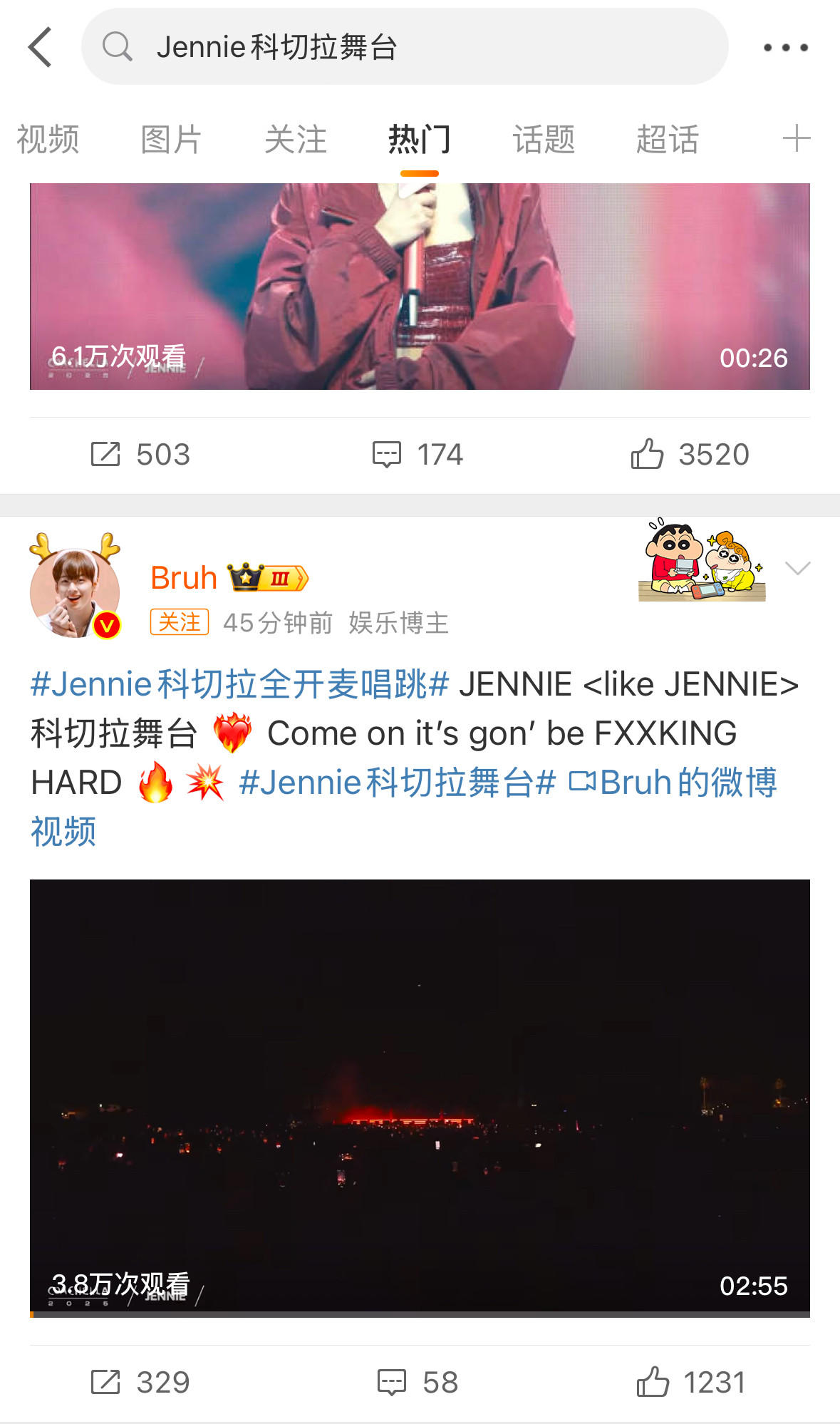Open hashtag #Jennie科切拉全开麦唱跳#

[x=239, y=684]
